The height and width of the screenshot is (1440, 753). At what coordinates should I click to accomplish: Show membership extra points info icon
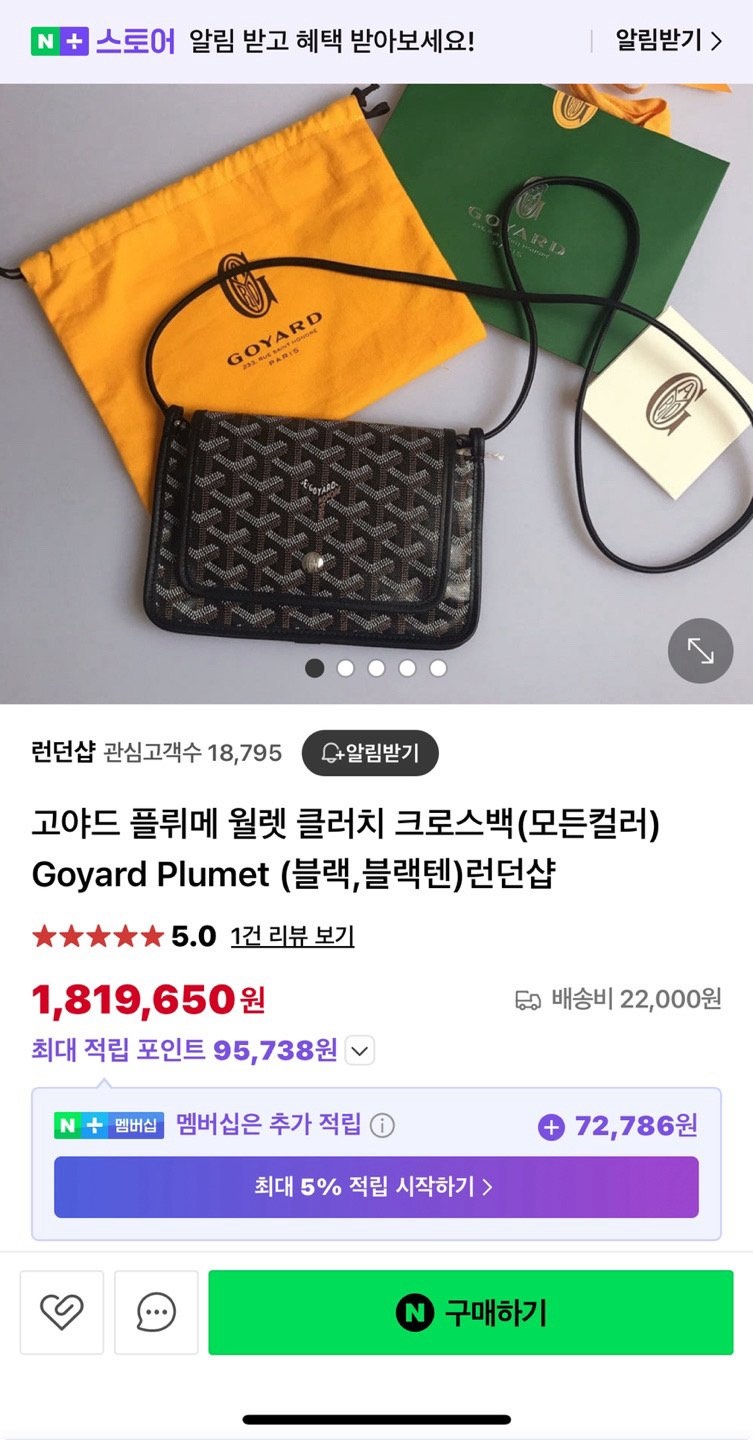tap(382, 1126)
